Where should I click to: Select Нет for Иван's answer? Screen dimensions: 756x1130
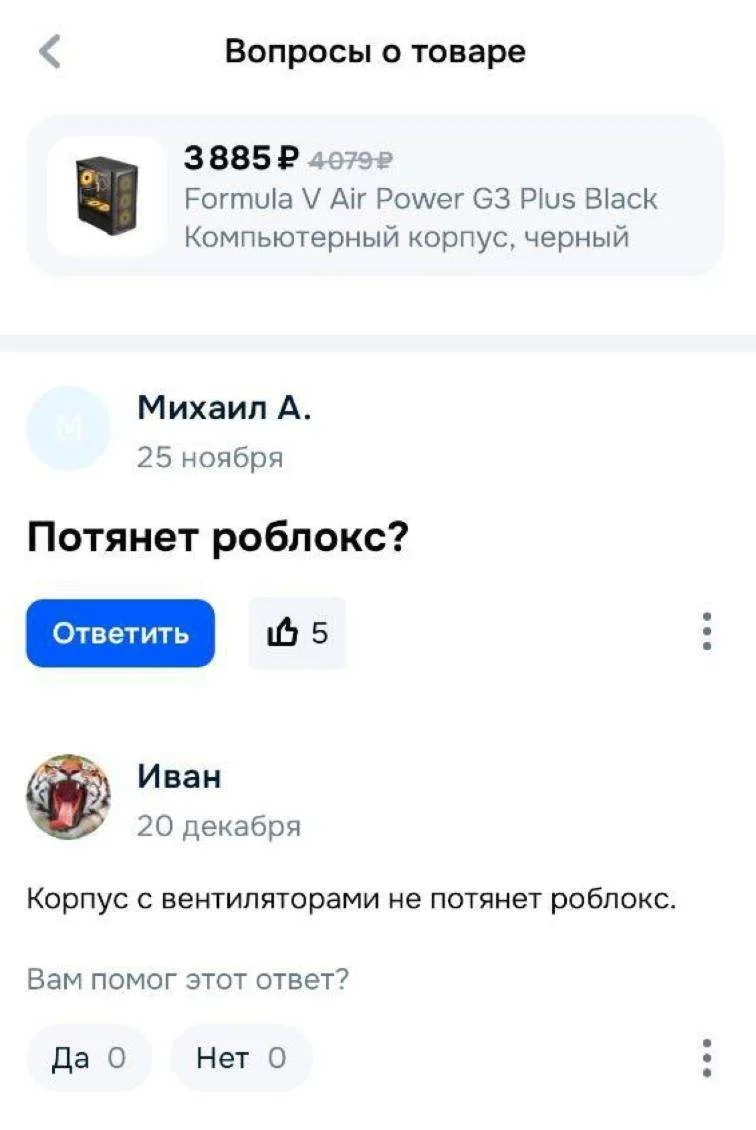click(241, 1057)
